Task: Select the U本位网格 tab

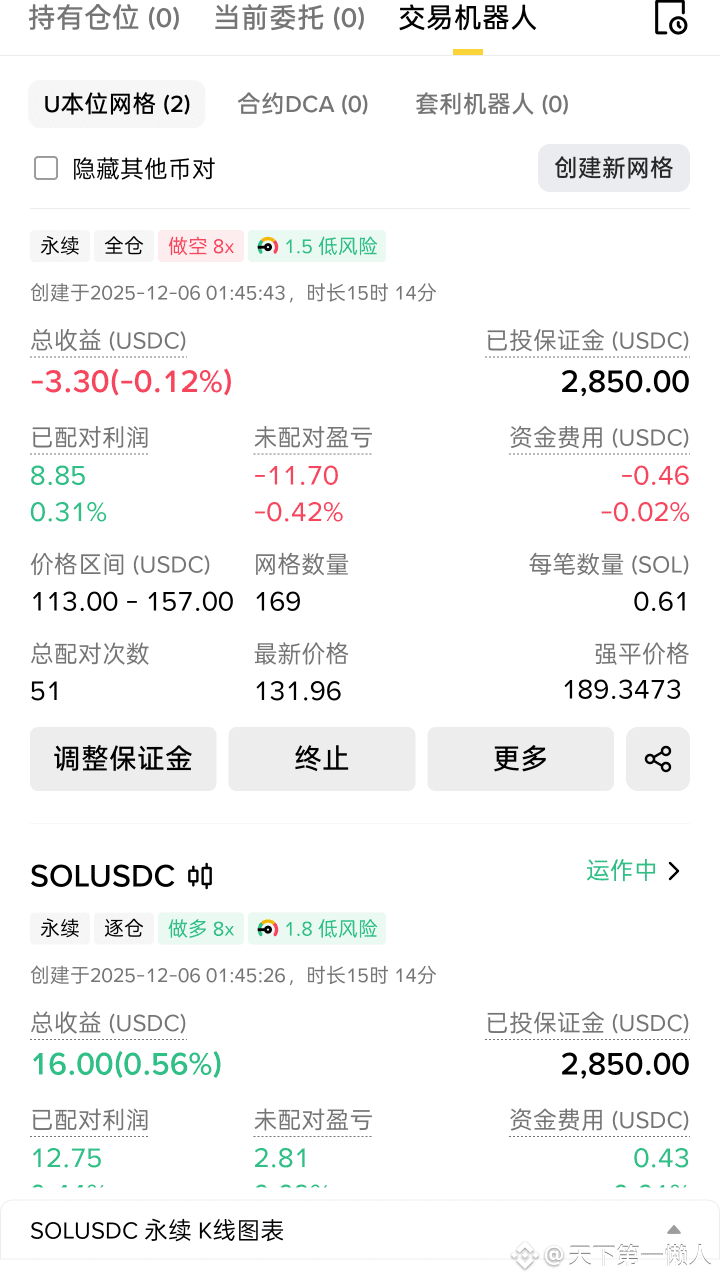Action: [x=116, y=104]
